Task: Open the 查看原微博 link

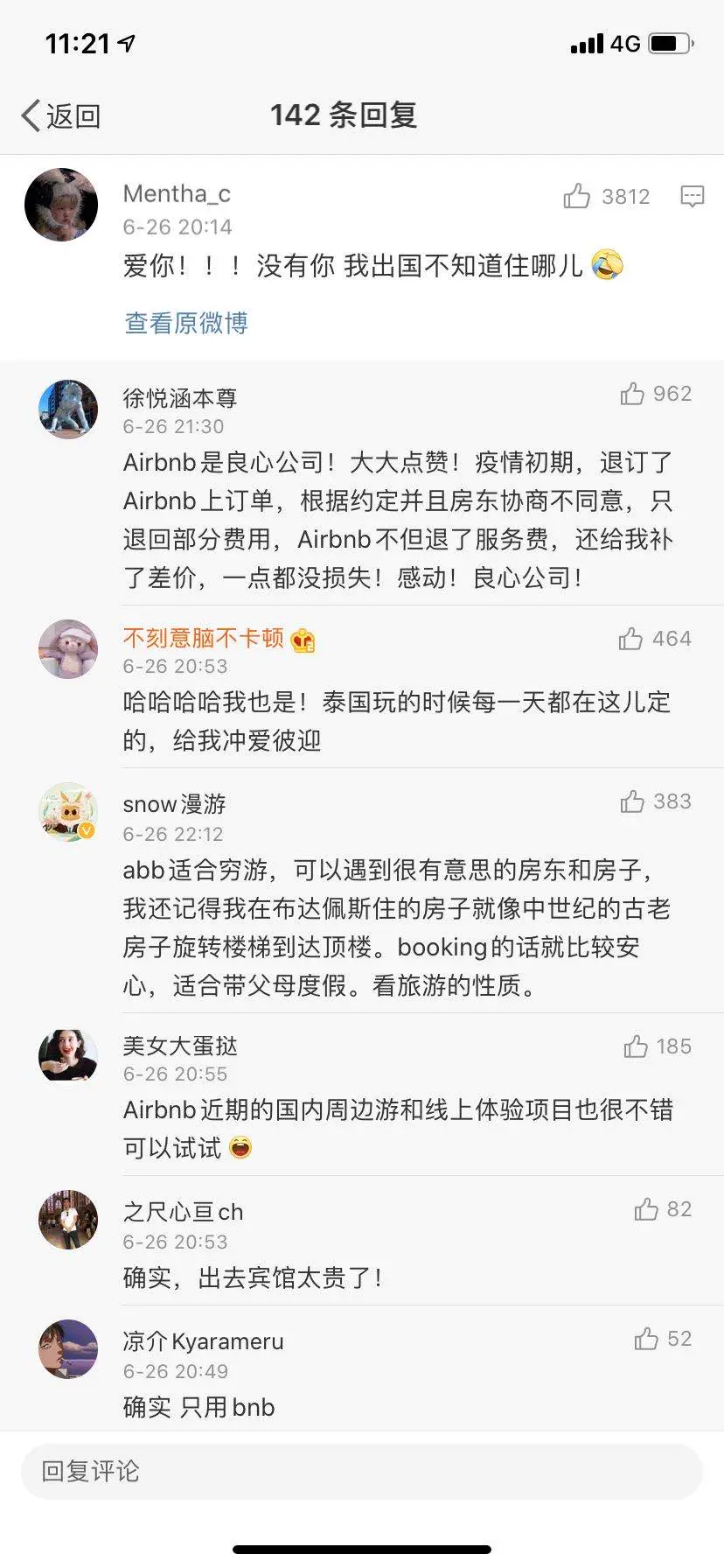Action: click(186, 323)
